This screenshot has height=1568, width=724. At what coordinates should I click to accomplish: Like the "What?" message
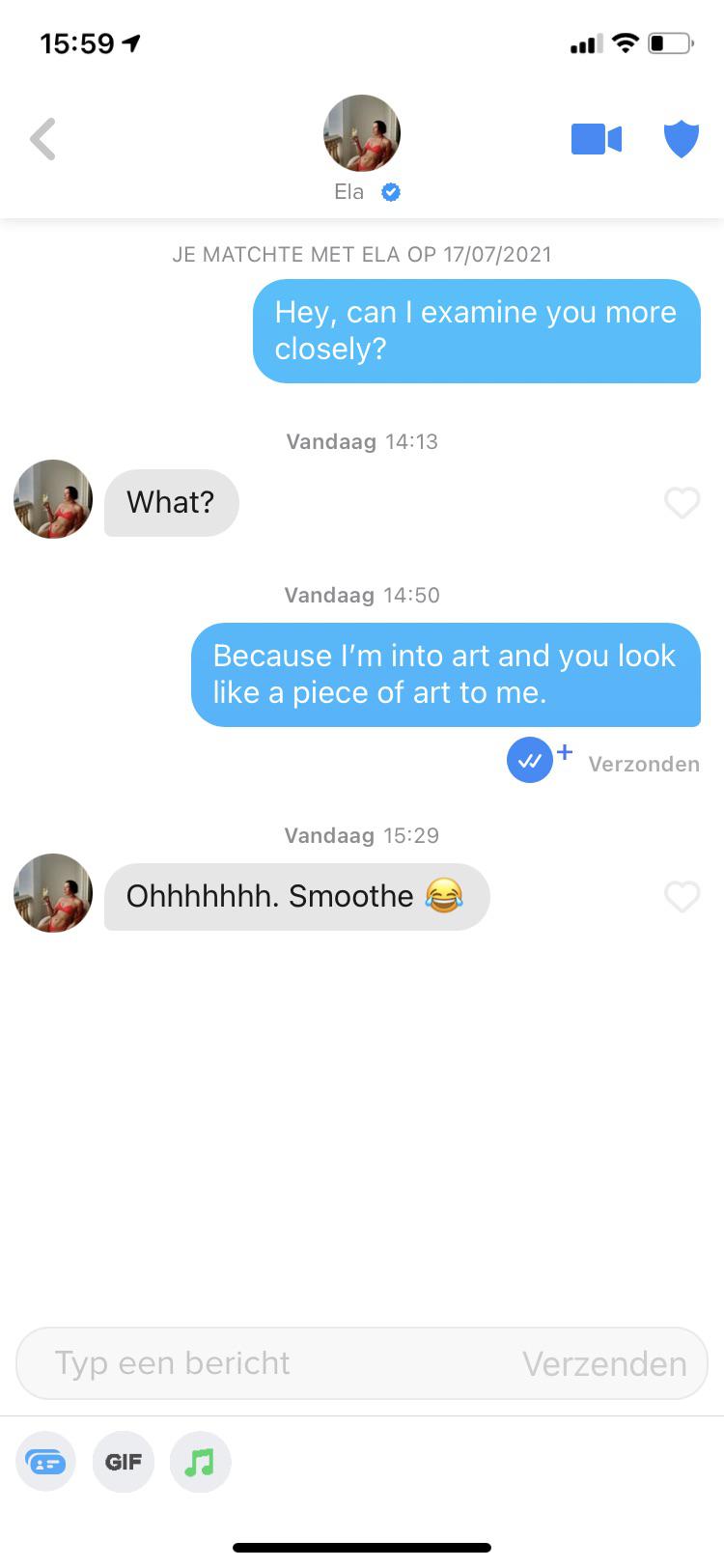[x=682, y=502]
